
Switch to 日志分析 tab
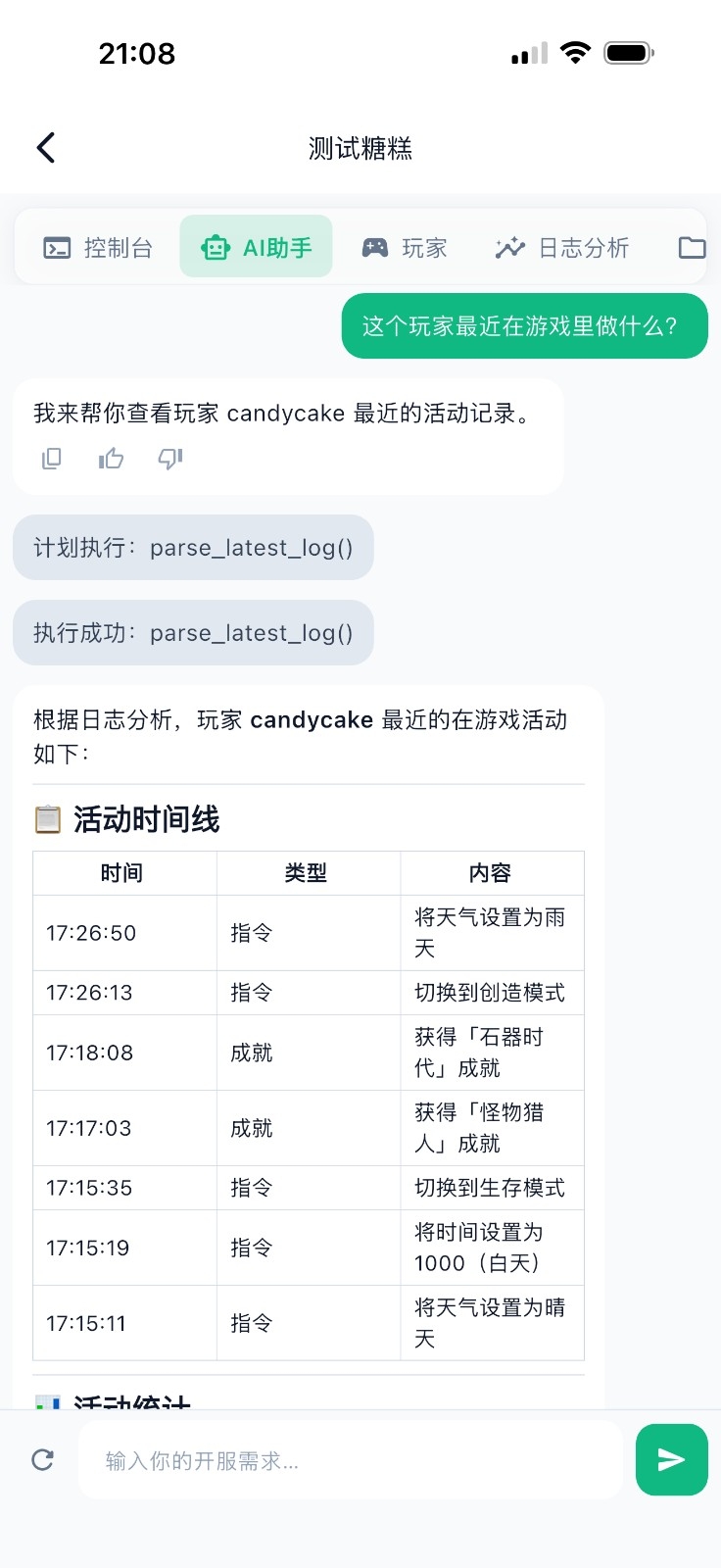pos(562,248)
